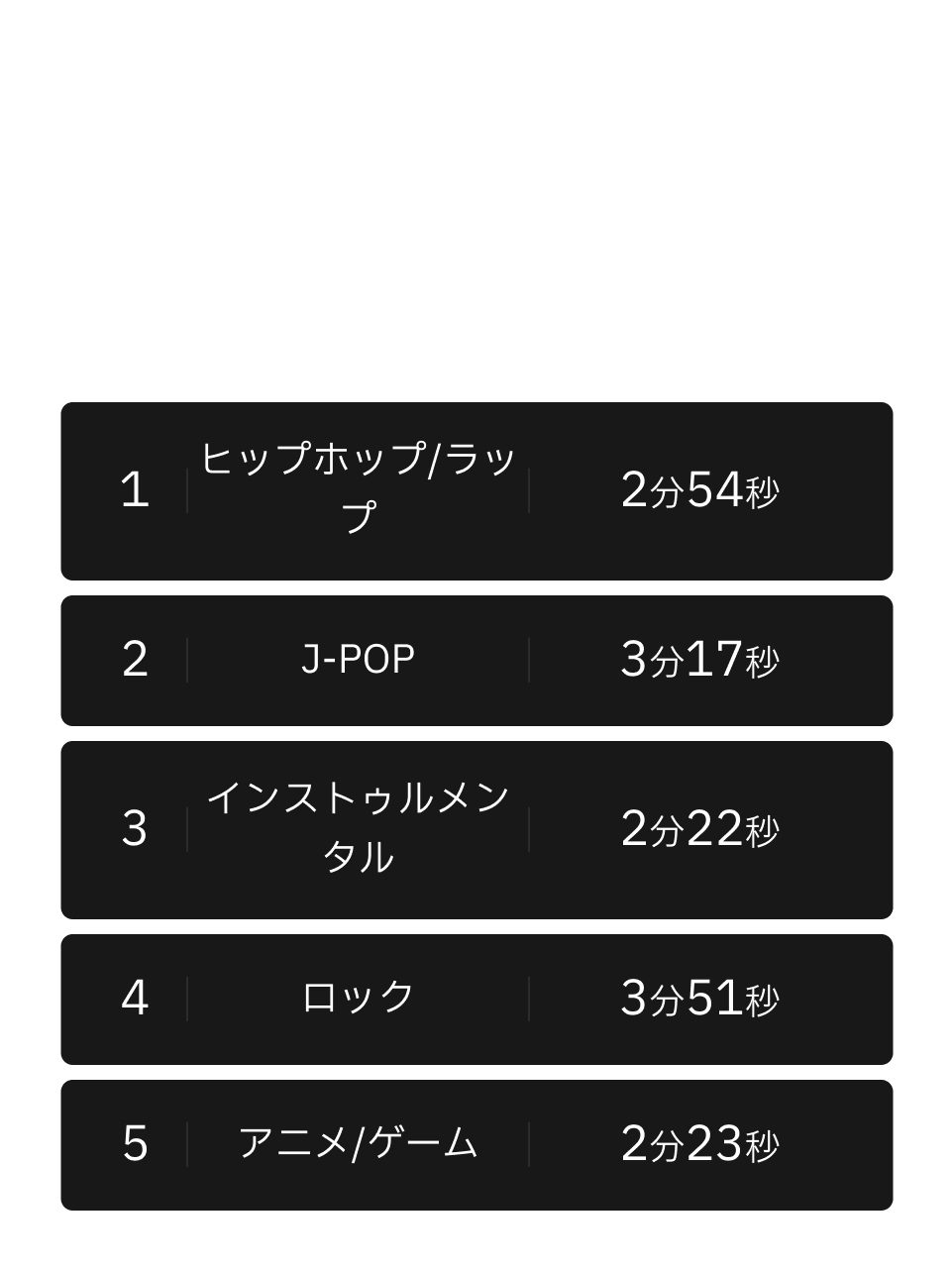Click the number 1 rank indicator

tap(136, 489)
